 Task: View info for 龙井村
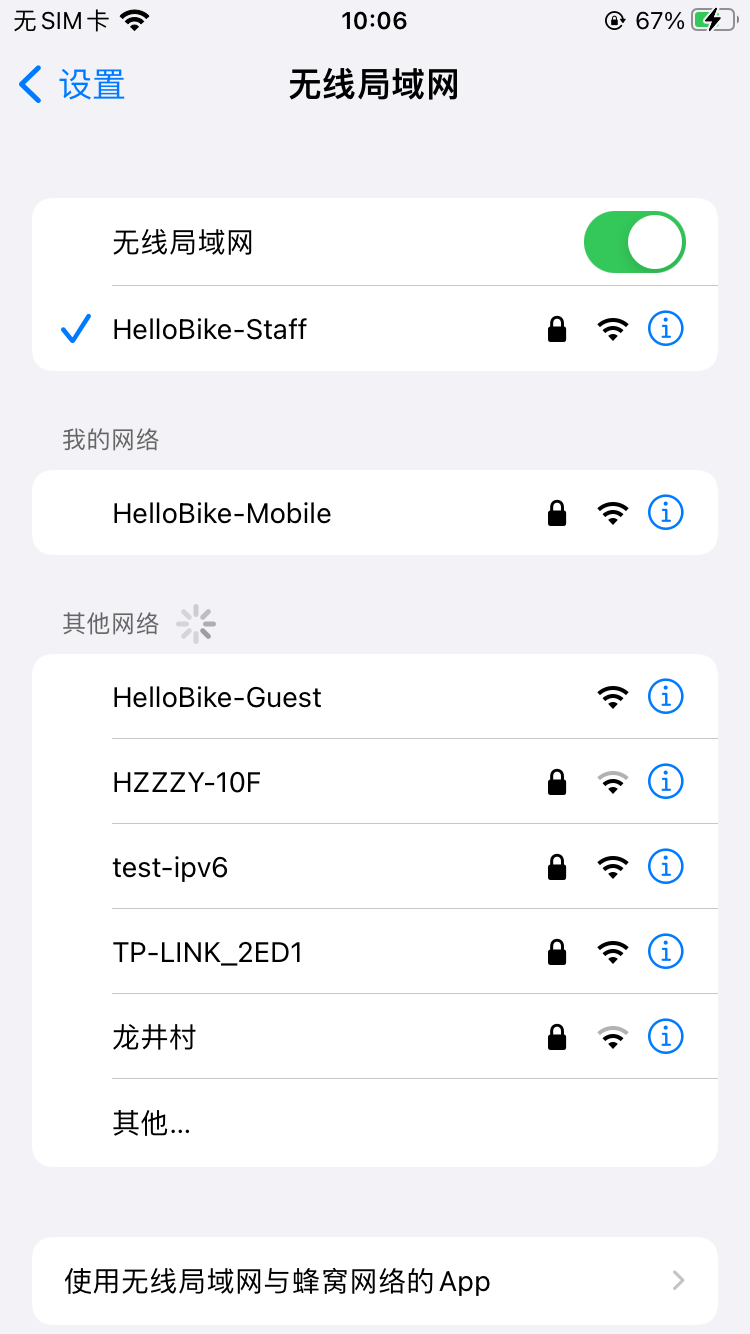tap(666, 1037)
